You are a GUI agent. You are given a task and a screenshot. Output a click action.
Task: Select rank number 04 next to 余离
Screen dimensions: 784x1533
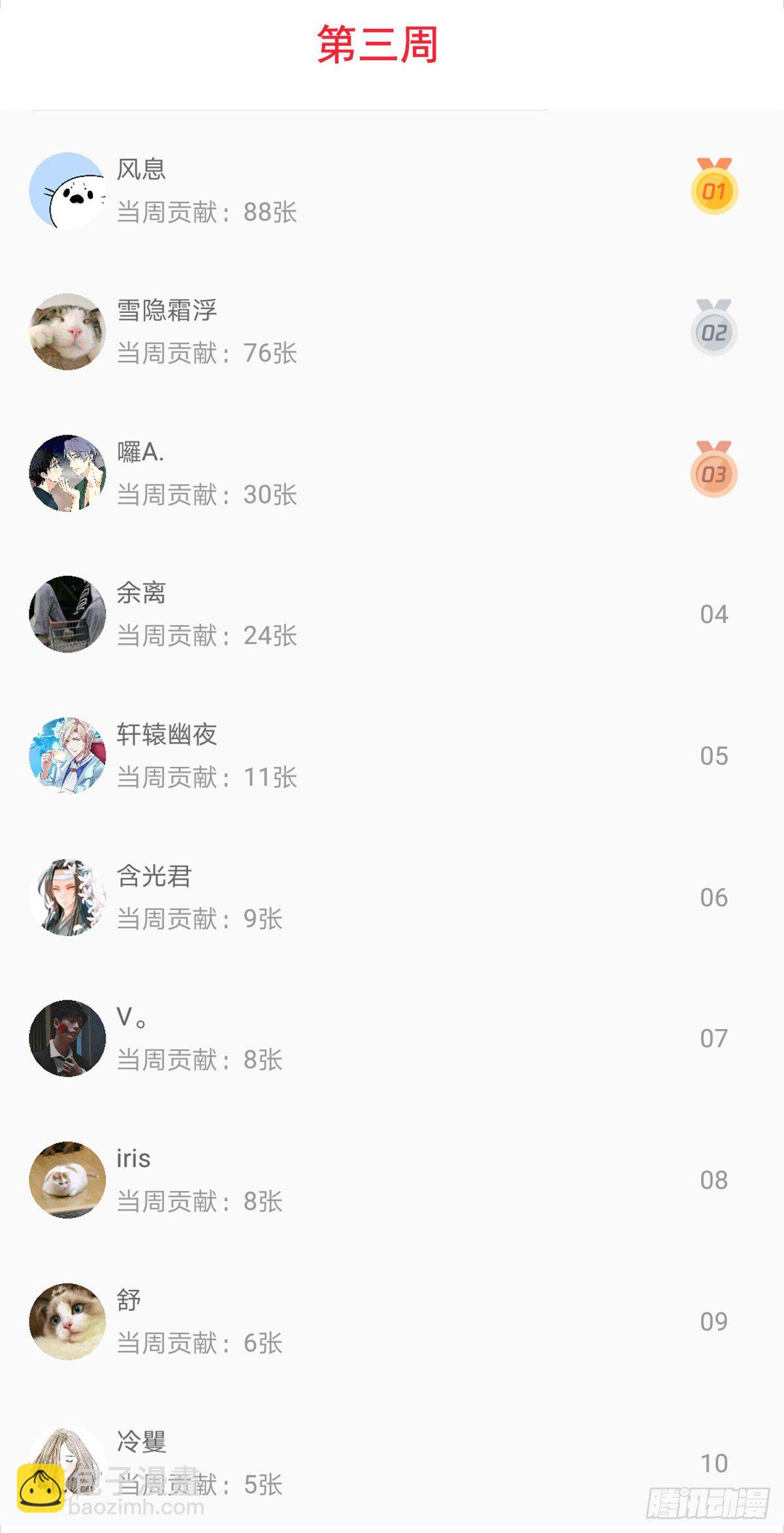click(x=715, y=614)
